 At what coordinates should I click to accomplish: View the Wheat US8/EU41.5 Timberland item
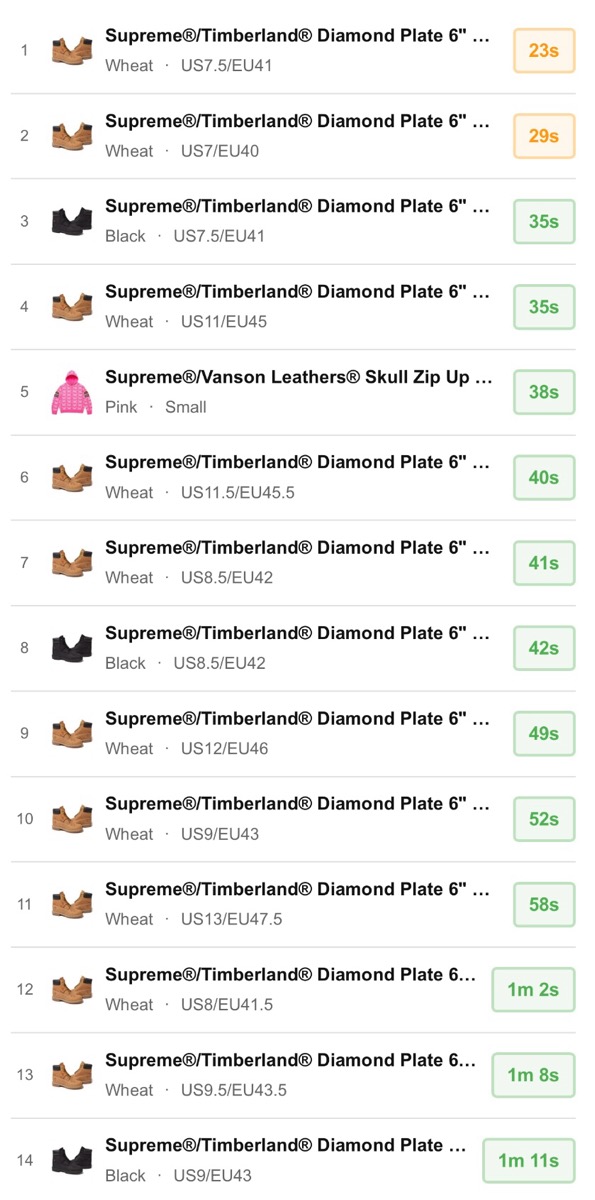coord(297,990)
